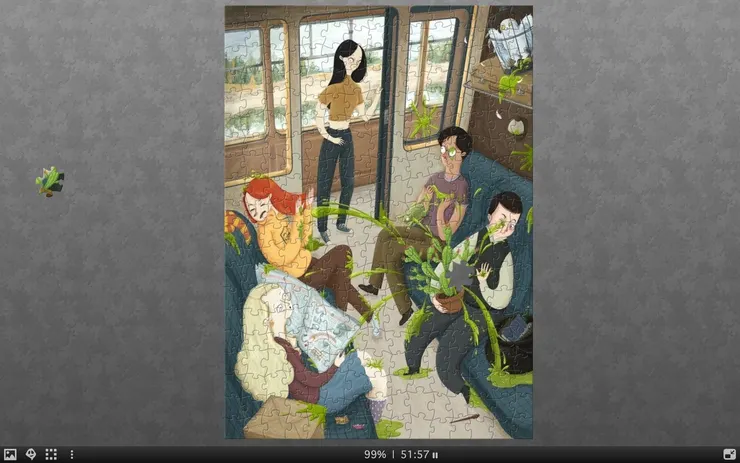The width and height of the screenshot is (740, 463).
Task: Arrange pieces with the grid icon
Action: click(x=51, y=454)
